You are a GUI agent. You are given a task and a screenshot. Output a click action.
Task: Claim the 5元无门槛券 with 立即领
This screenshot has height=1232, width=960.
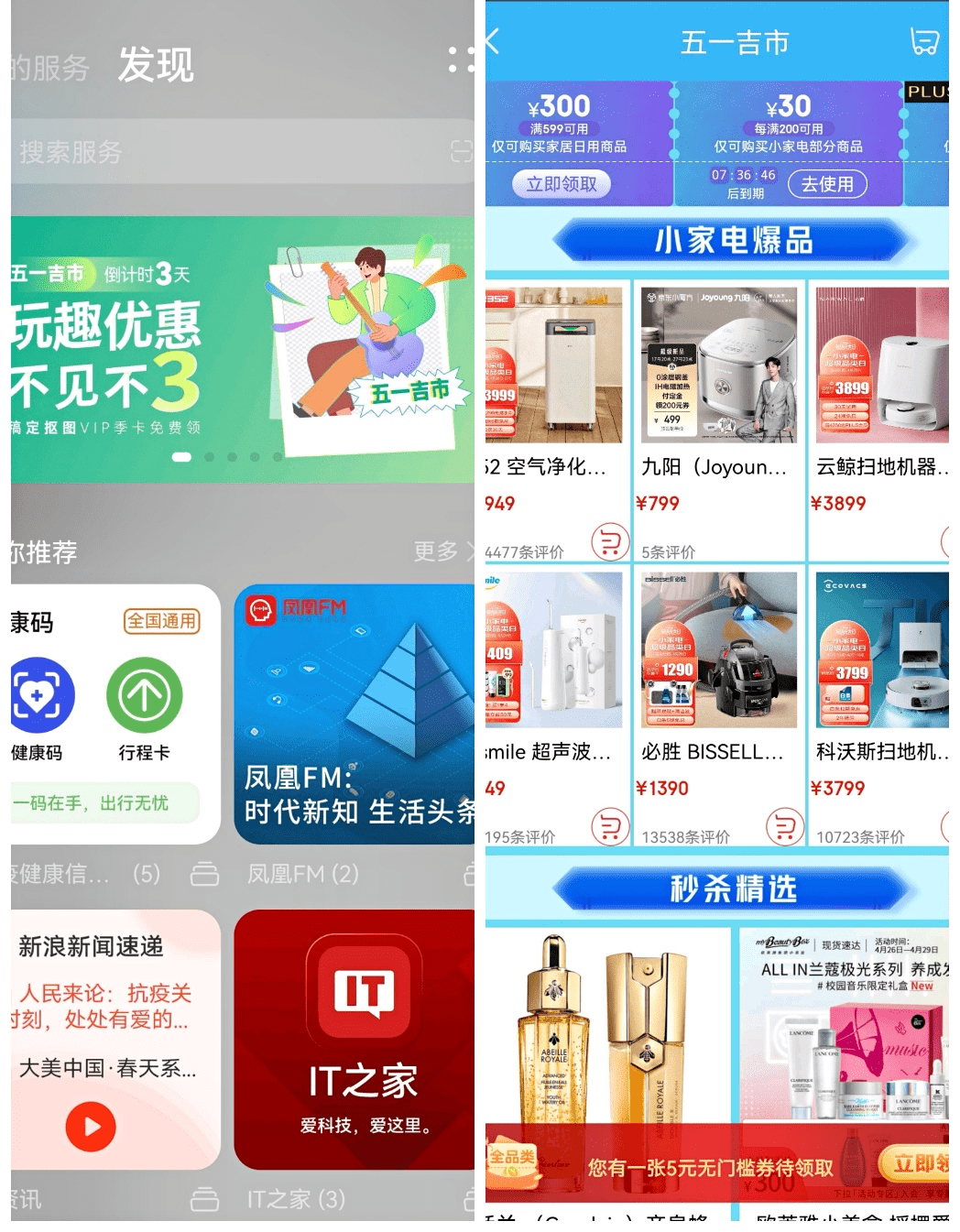916,1164
